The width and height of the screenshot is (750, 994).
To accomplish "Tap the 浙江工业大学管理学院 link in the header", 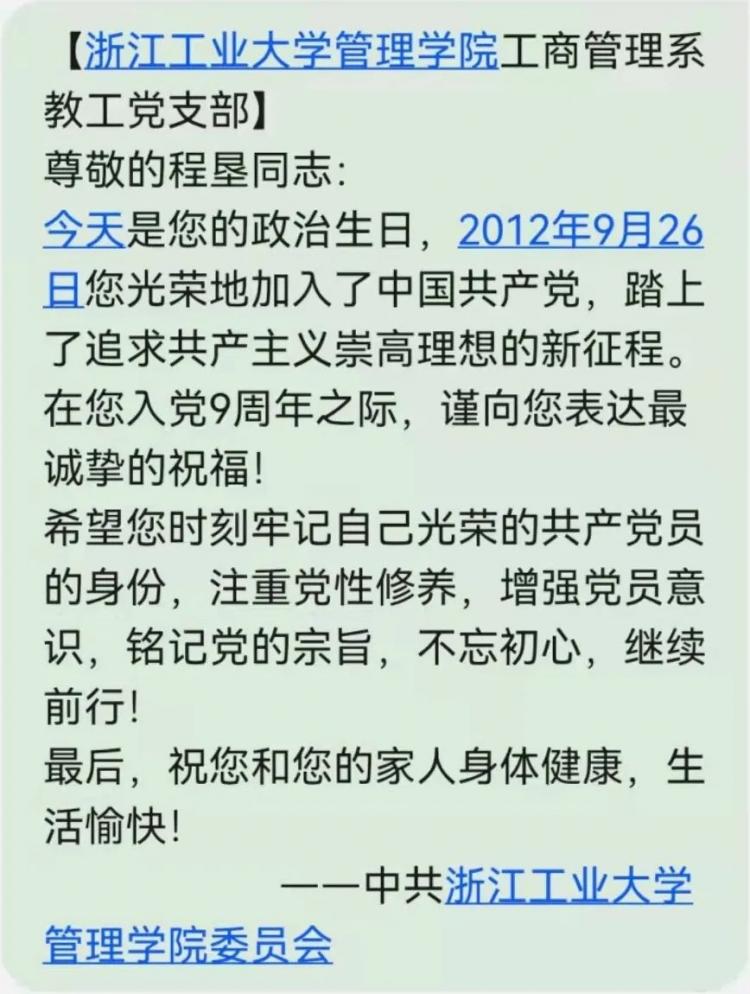I will tap(291, 51).
